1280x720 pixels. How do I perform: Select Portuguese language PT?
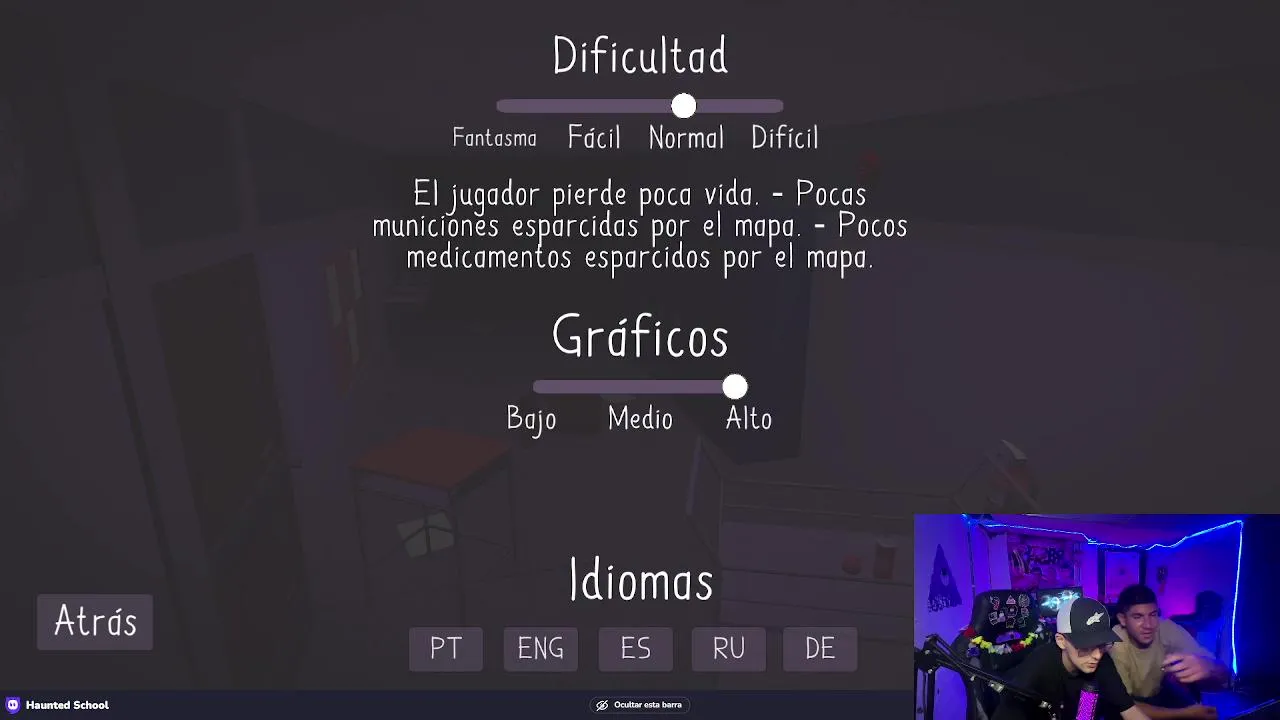(446, 649)
